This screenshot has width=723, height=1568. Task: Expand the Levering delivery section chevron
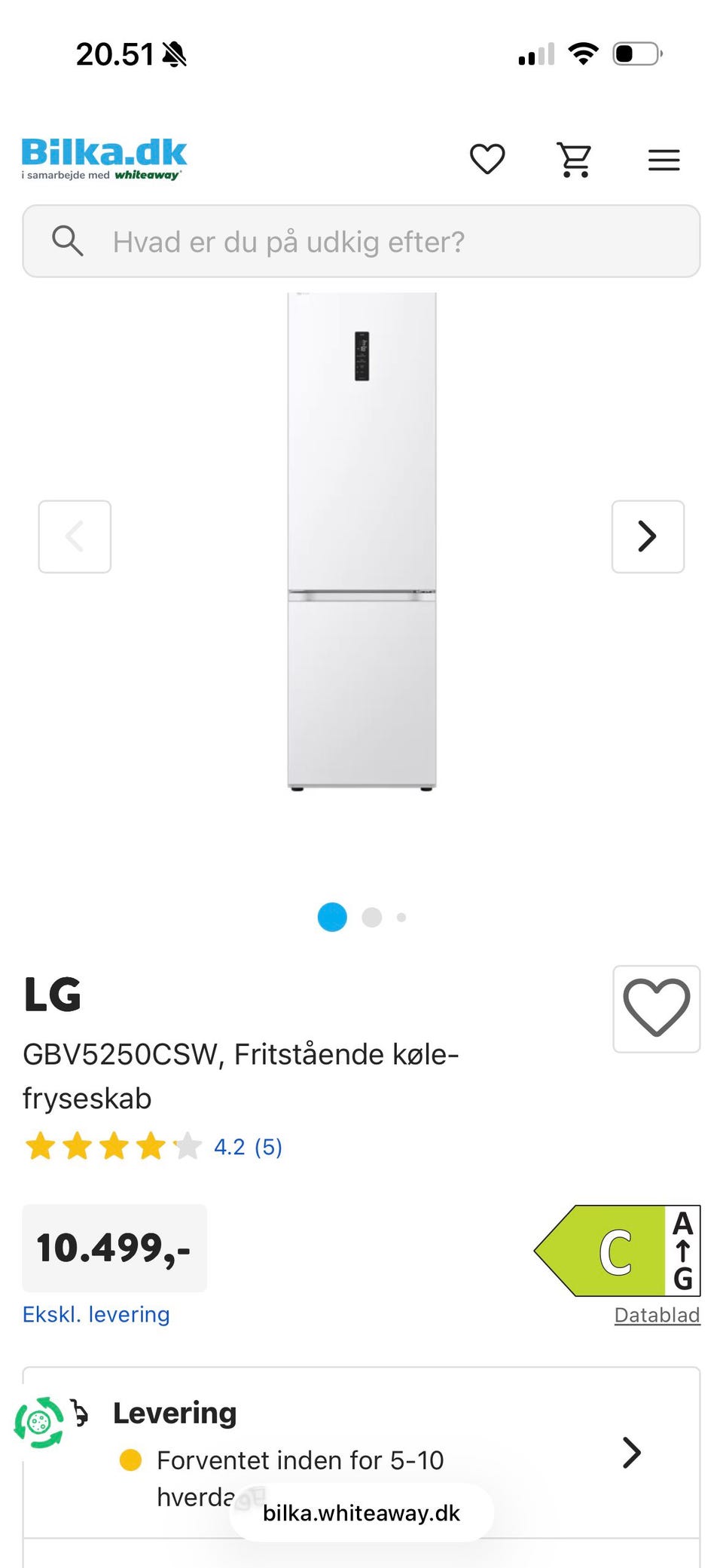point(632,1452)
